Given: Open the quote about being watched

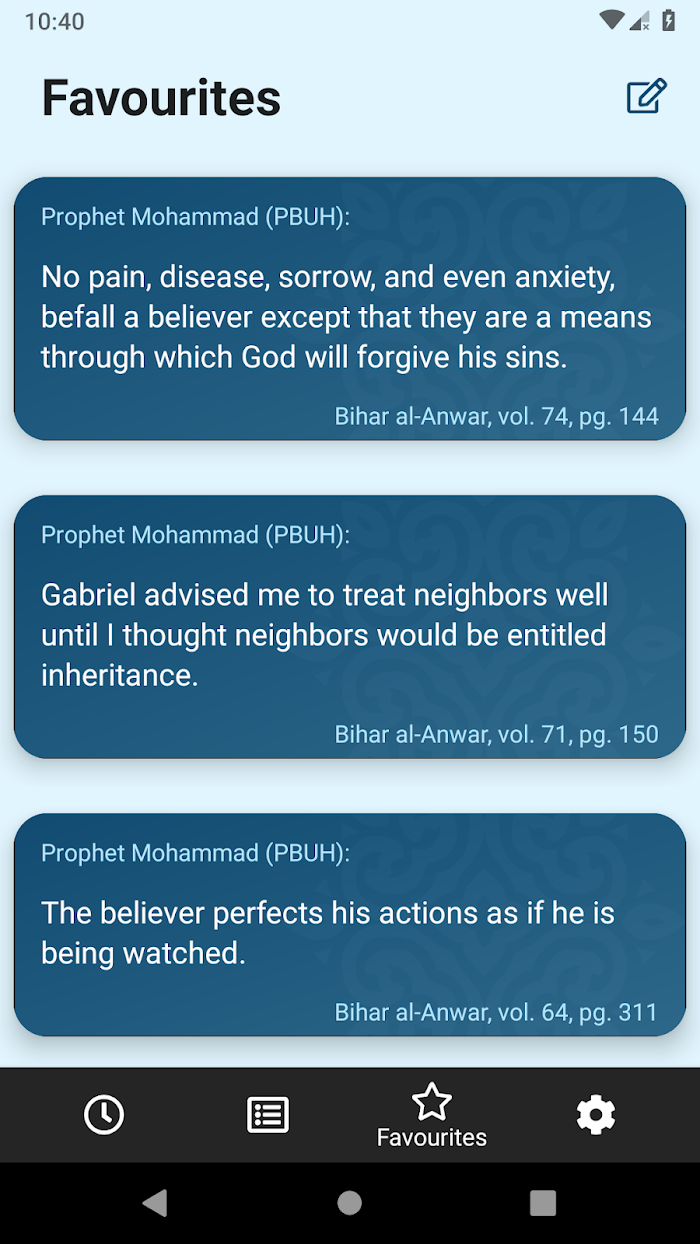Looking at the screenshot, I should point(350,925).
